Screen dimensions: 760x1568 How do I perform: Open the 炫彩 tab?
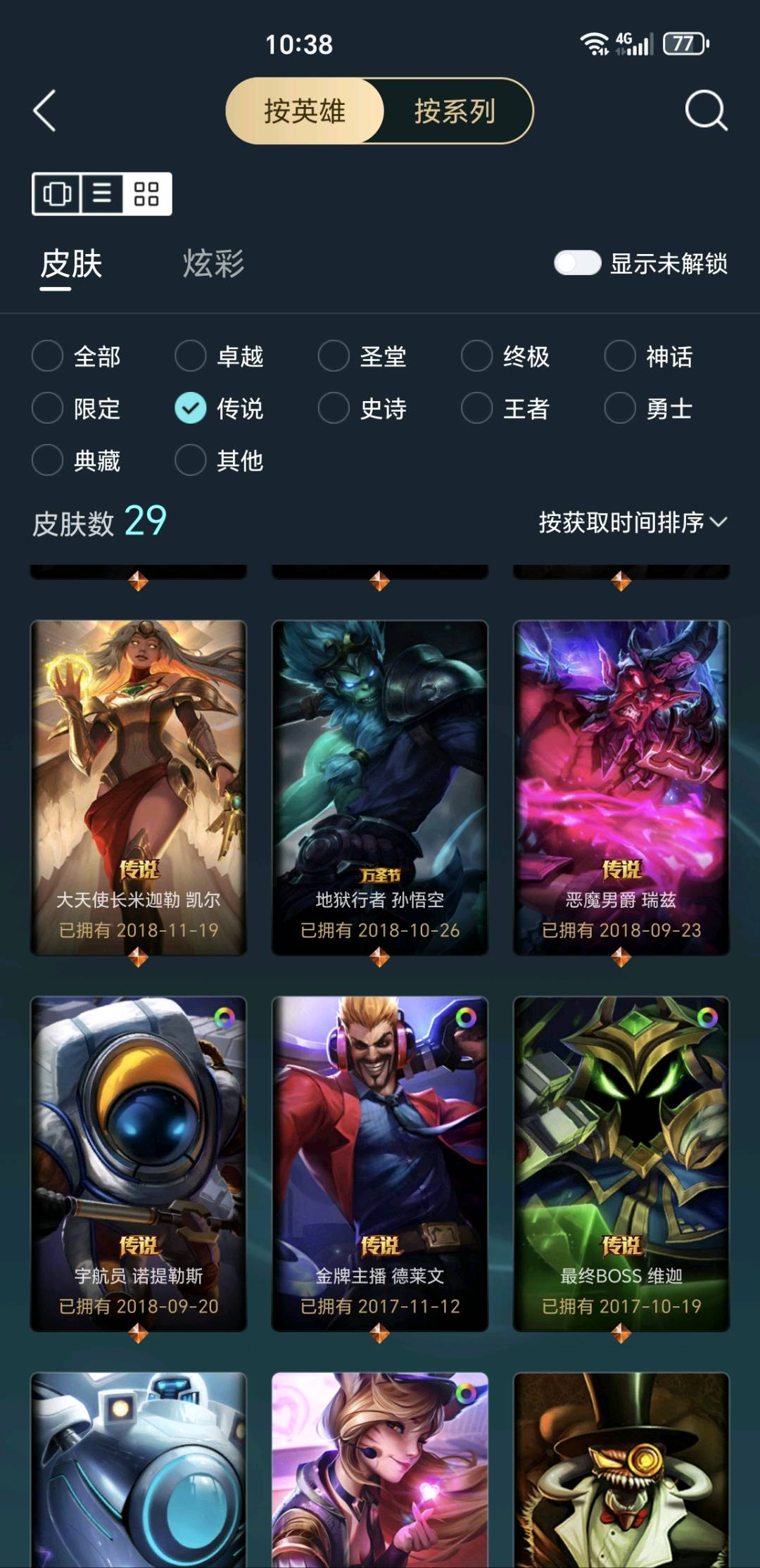213,265
